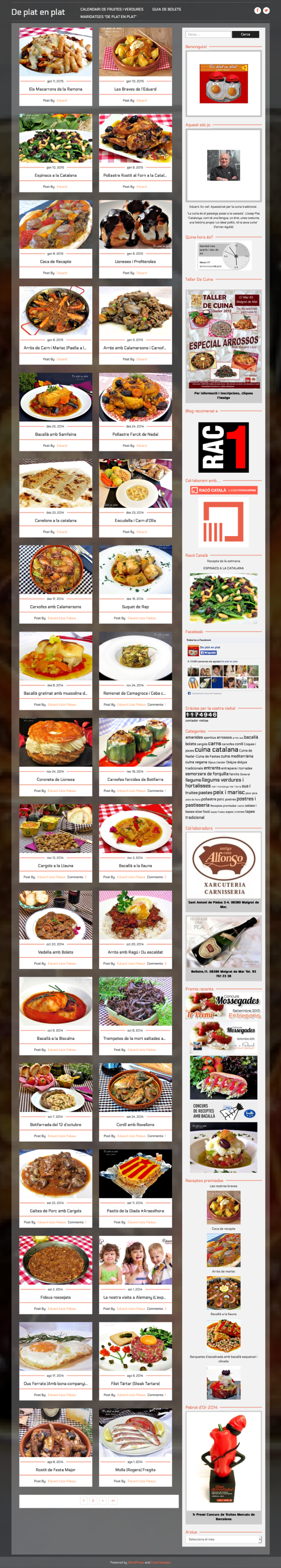281x1568 pixels.
Task: Open Coca de Recapte recipe card
Action: pos(55,262)
